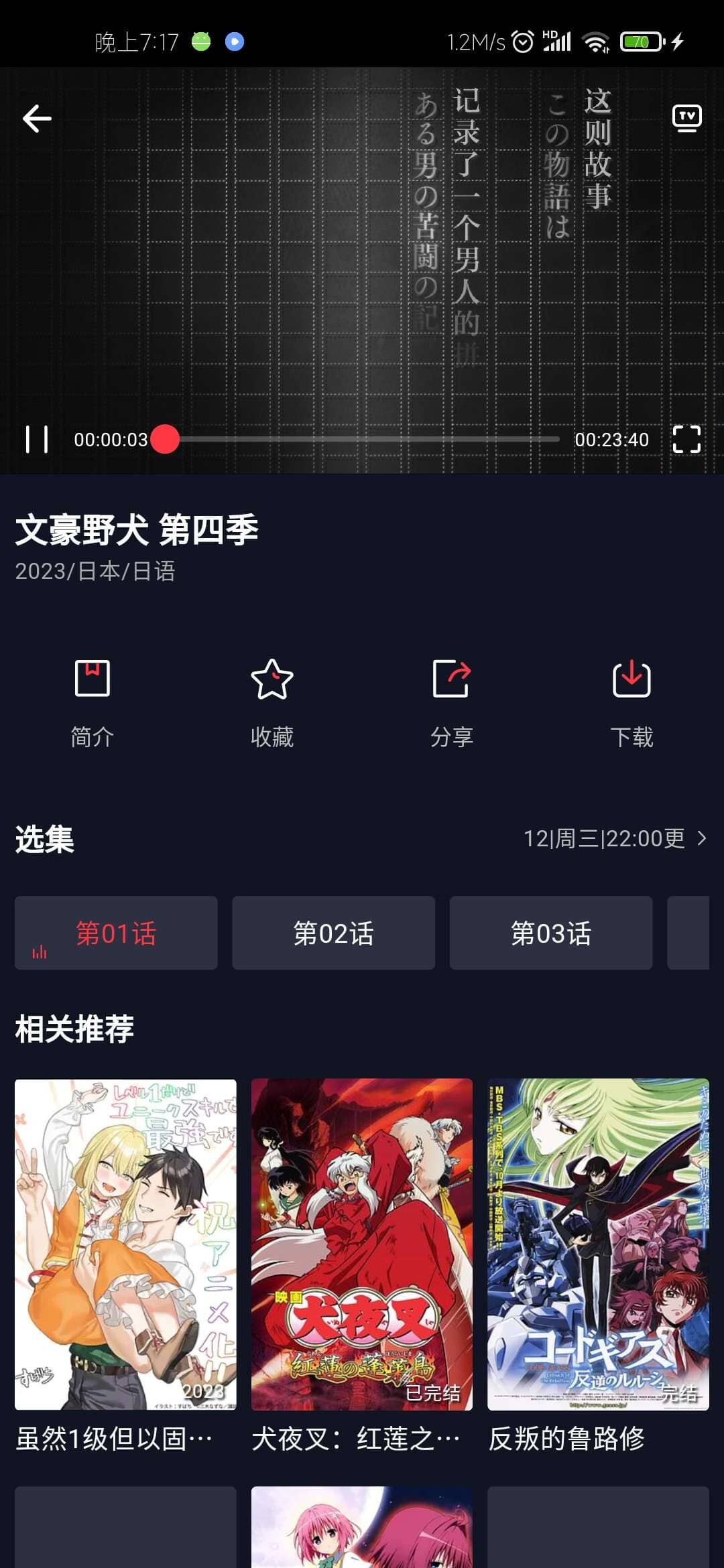Select episode 第01话
This screenshot has height=1568, width=724.
(x=116, y=933)
